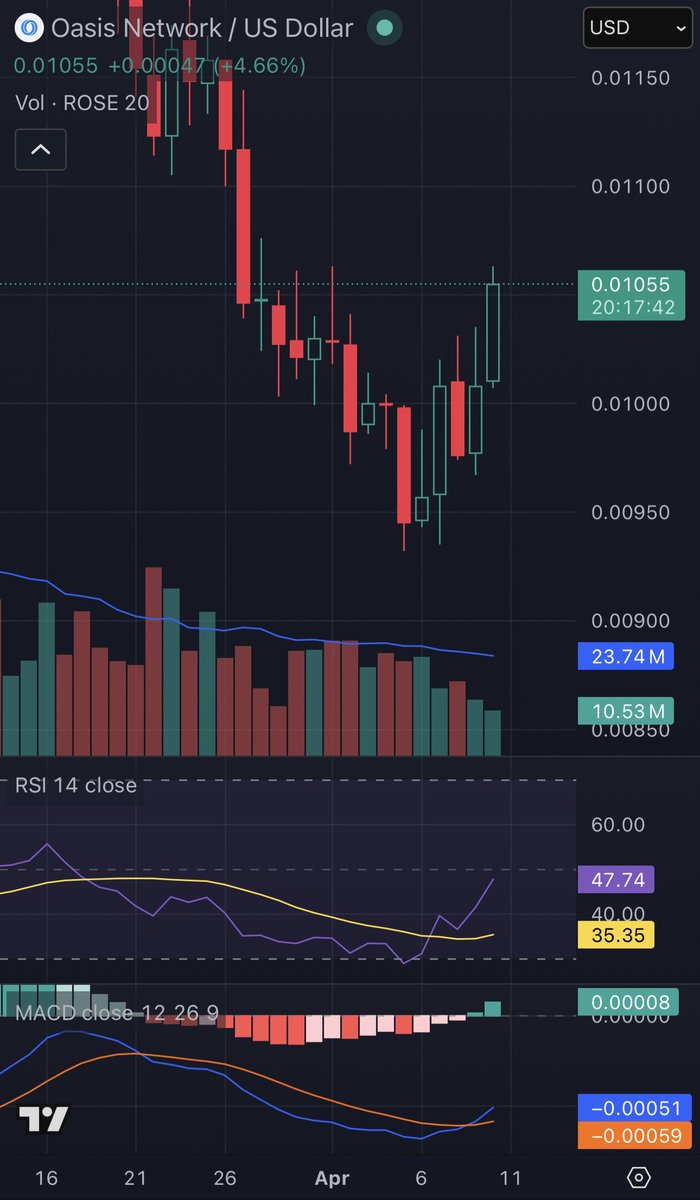Open the USD currency dropdown

coord(635,27)
